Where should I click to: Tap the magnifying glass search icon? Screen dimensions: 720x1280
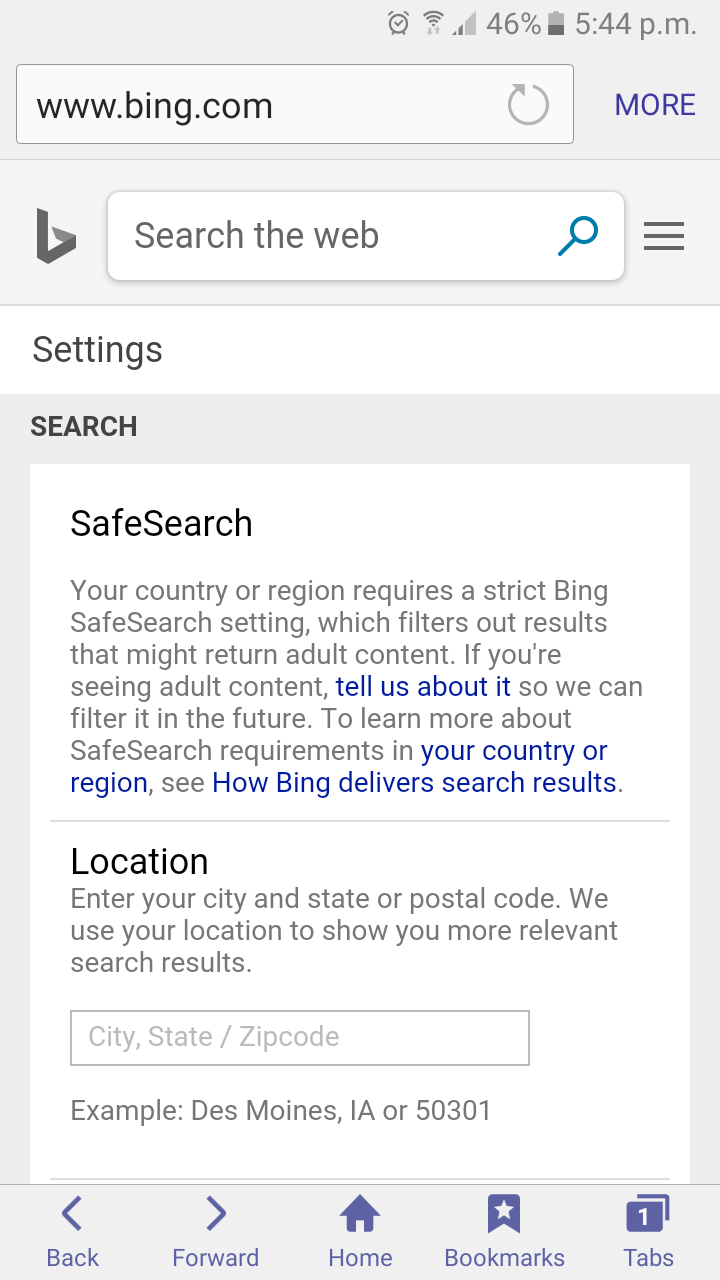[x=578, y=236]
